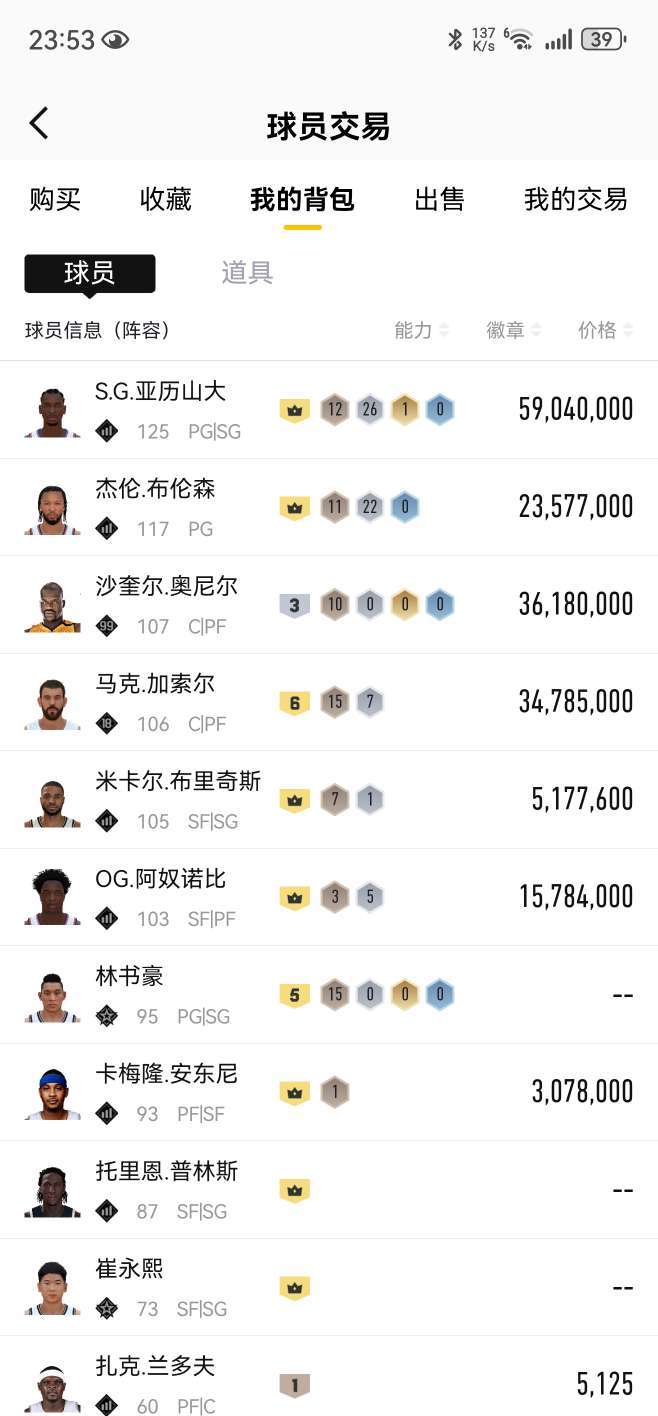This screenshot has width=658, height=1416.
Task: Sort players by 徽章
Action: point(513,330)
